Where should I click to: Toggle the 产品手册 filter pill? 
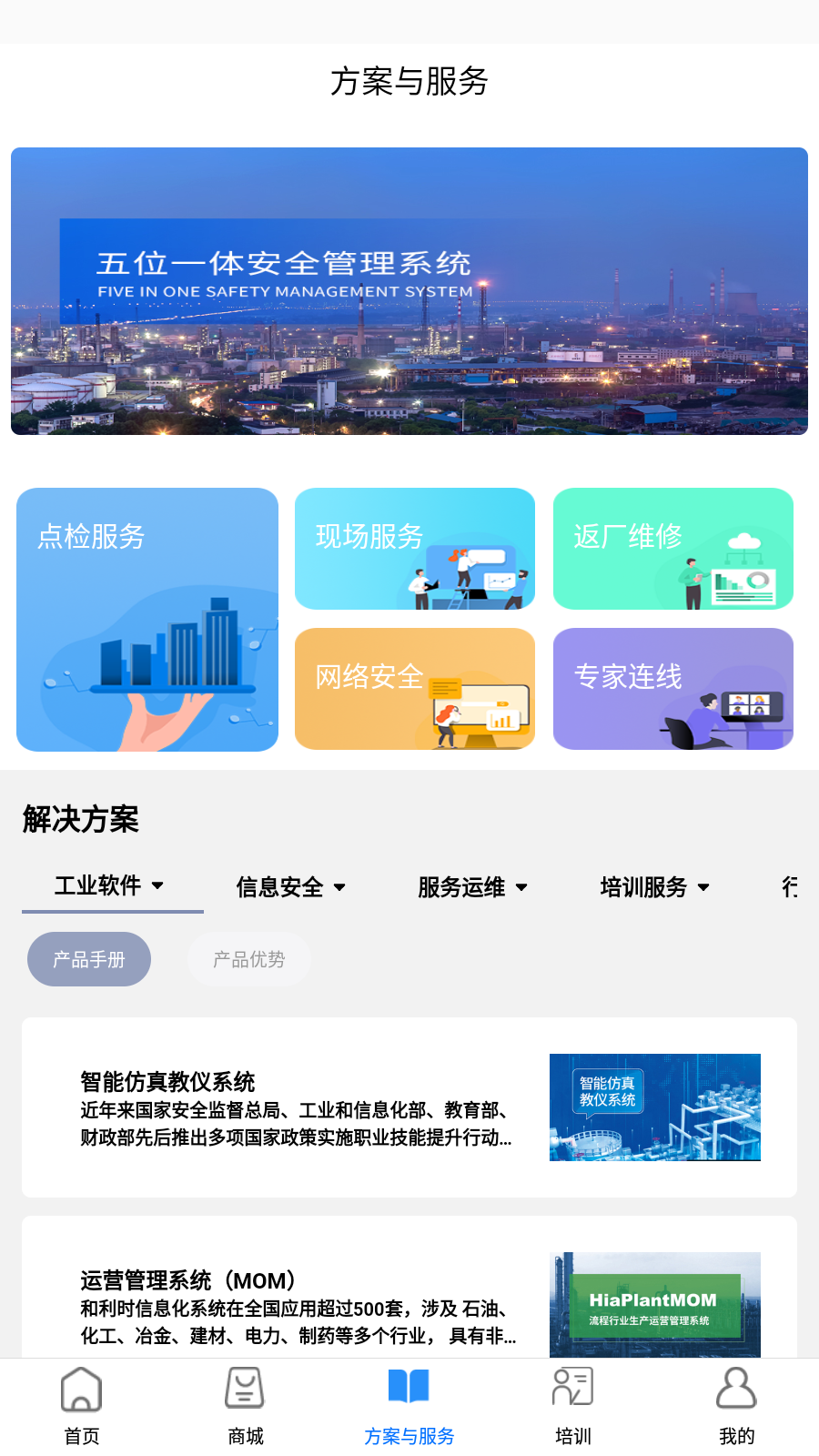tap(88, 958)
